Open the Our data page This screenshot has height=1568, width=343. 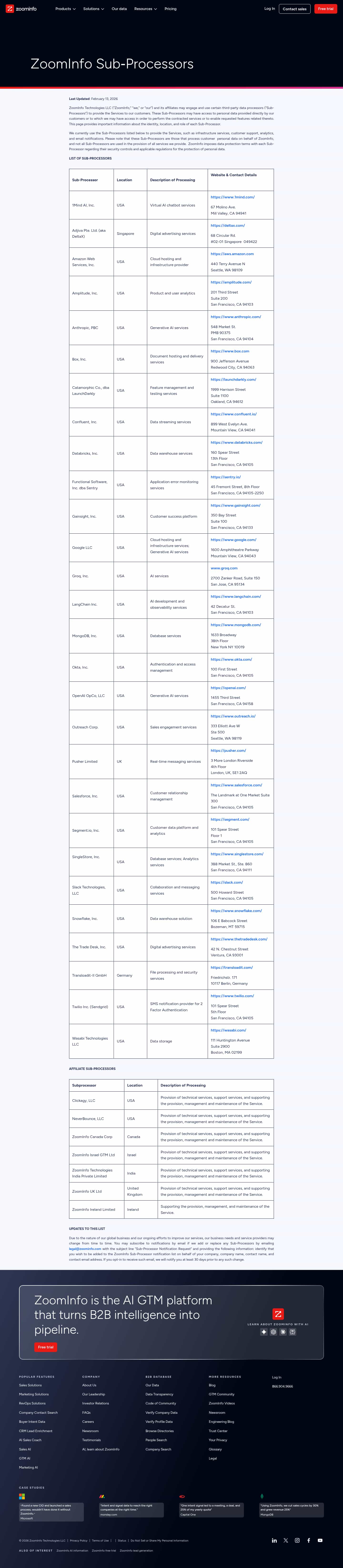(119, 9)
